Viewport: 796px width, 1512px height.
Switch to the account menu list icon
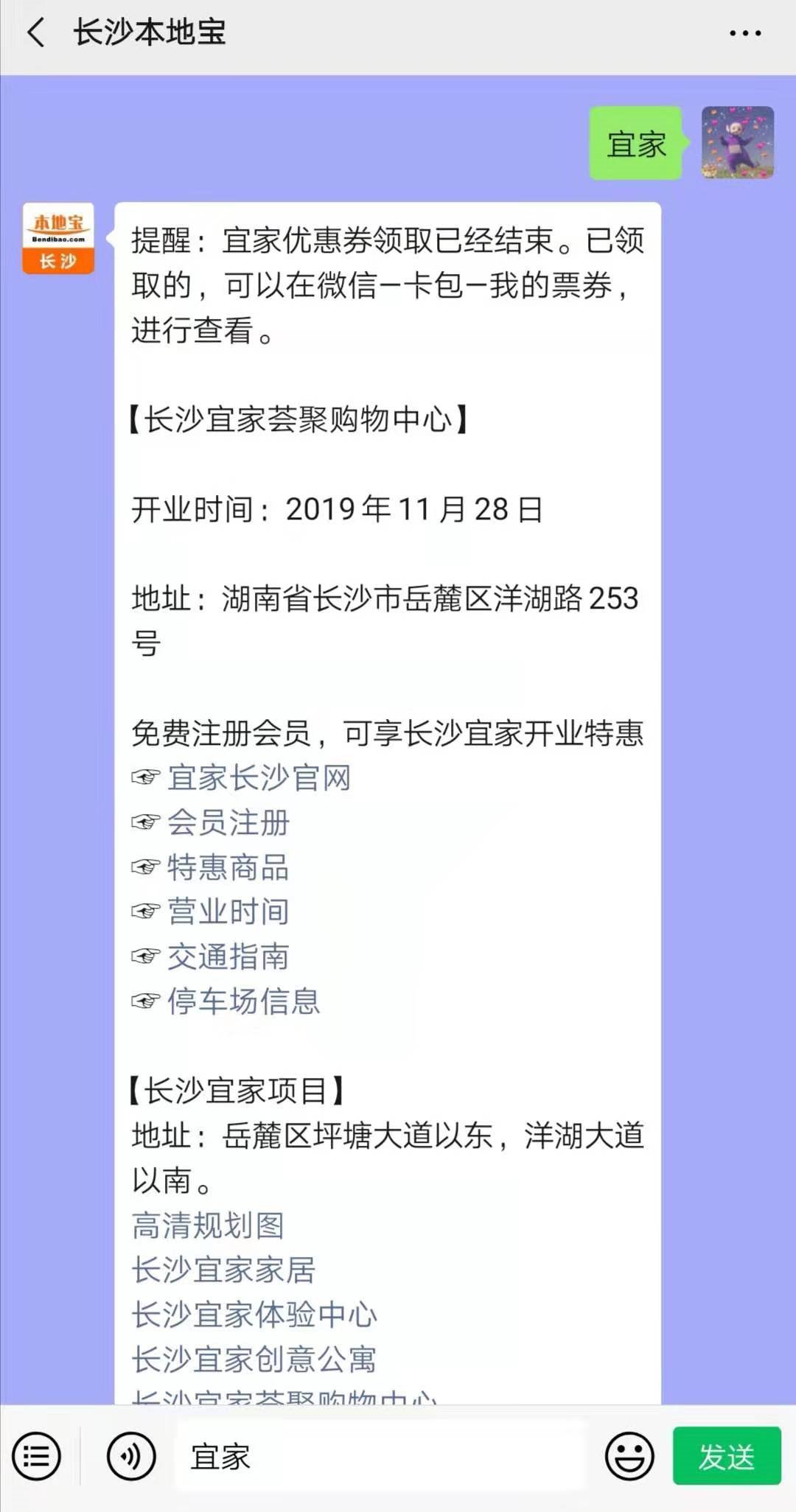[x=36, y=1456]
